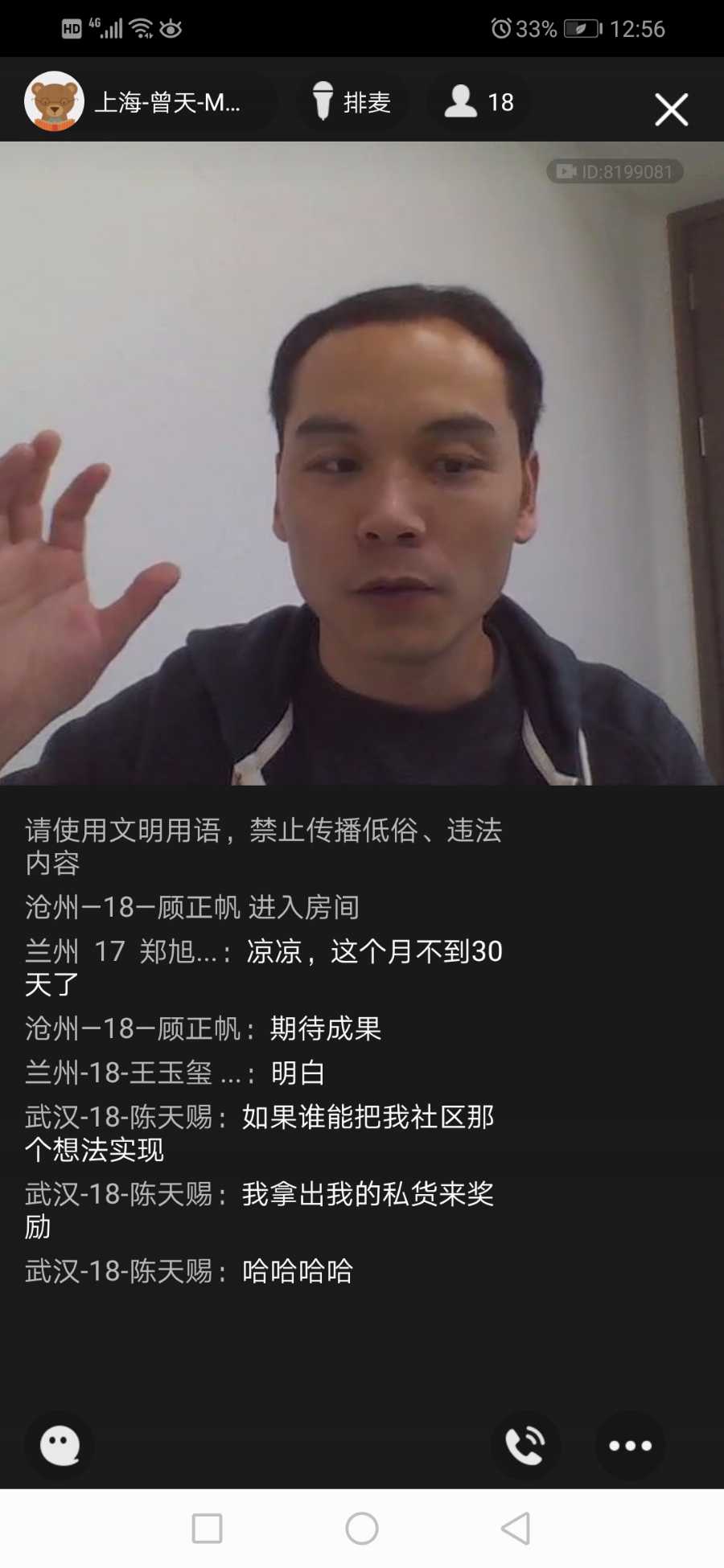The image size is (724, 1568).
Task: Tap the 排麦 microphone queue button
Action: [x=352, y=102]
